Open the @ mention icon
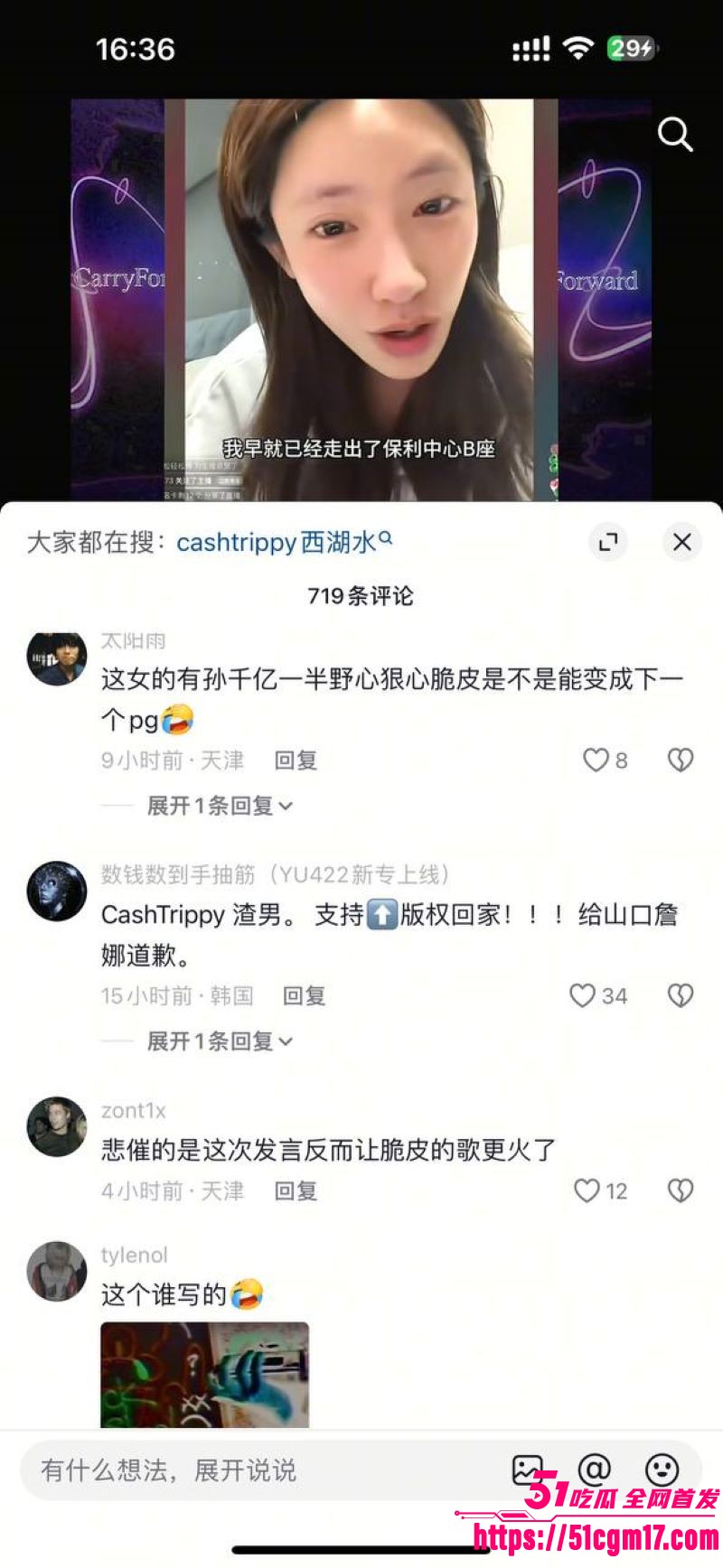 pyautogui.click(x=596, y=1470)
